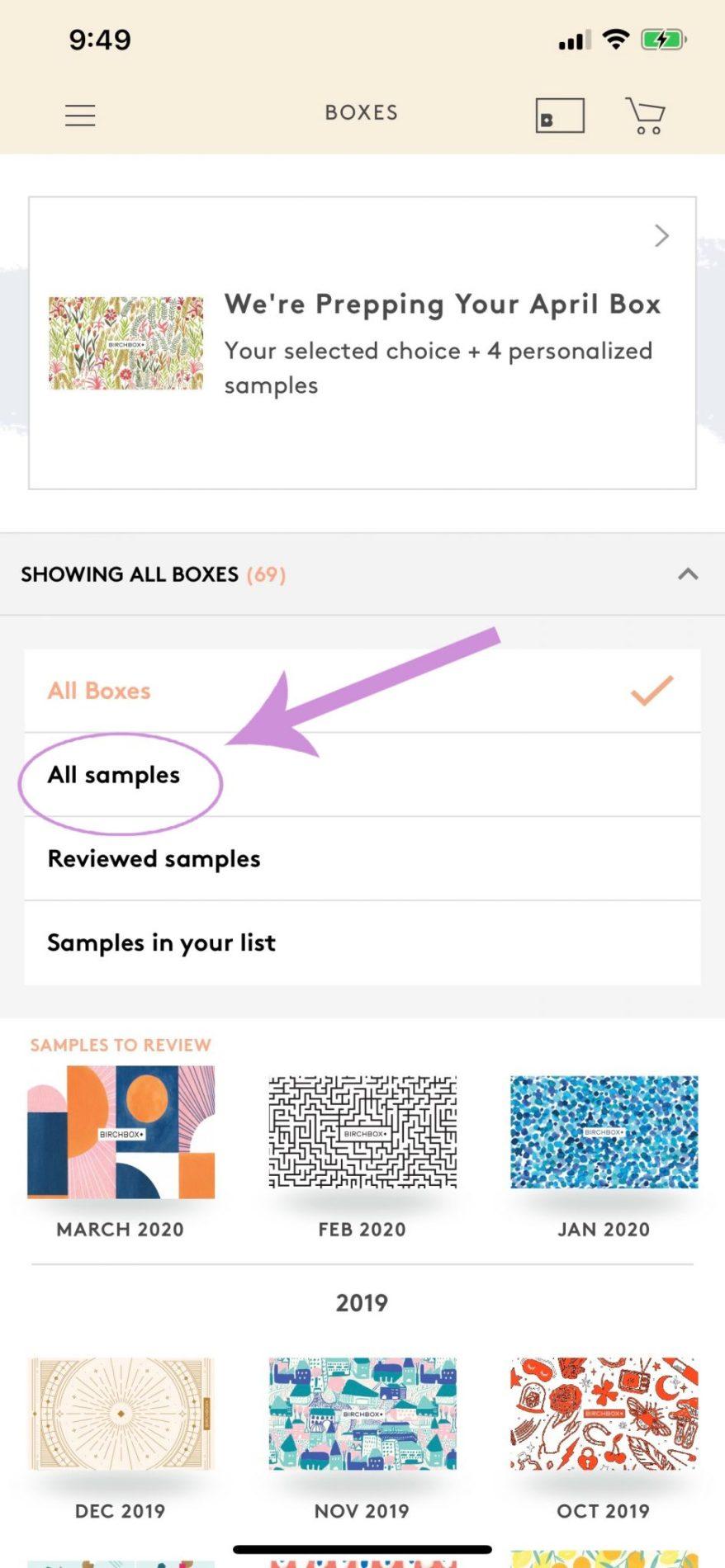The image size is (725, 1568).
Task: Show Samples in your list
Action: point(161,942)
